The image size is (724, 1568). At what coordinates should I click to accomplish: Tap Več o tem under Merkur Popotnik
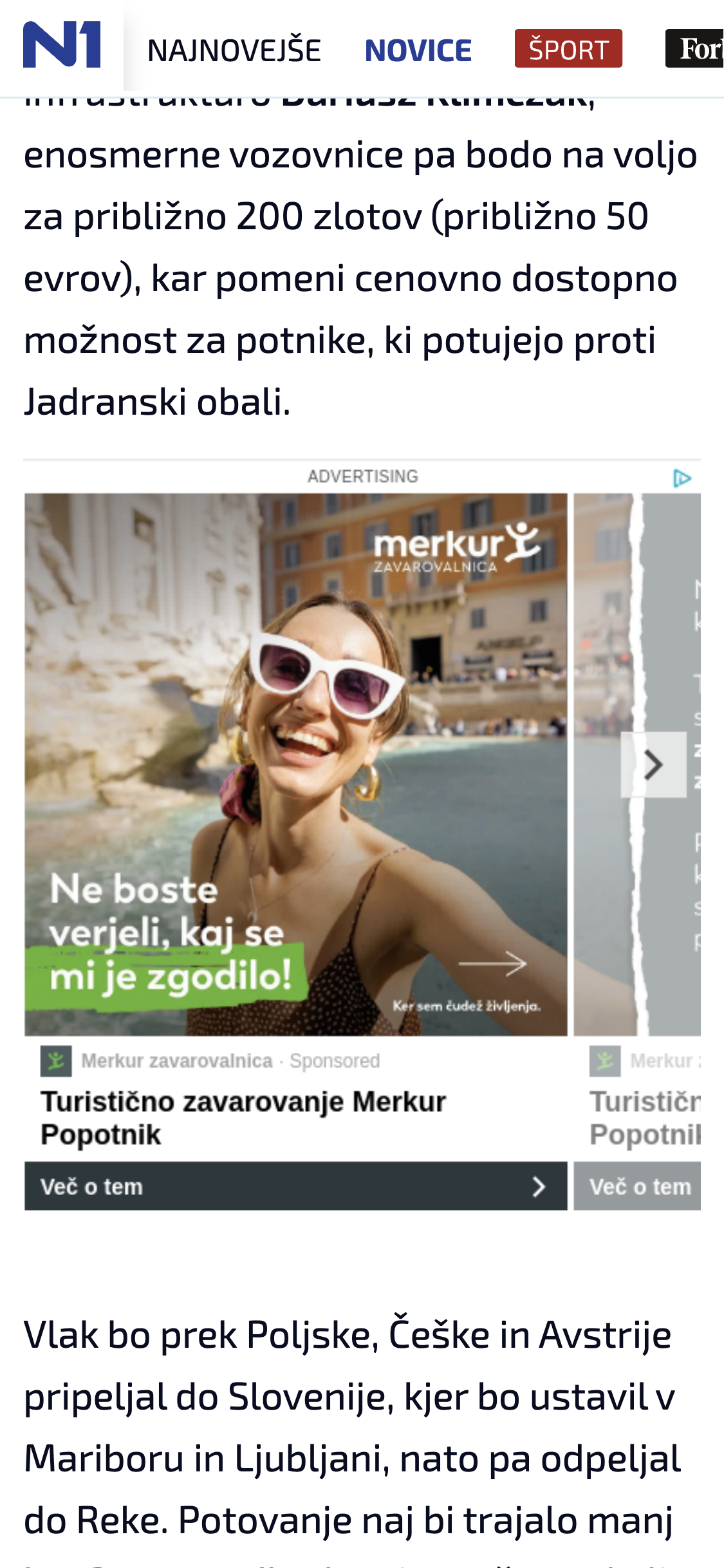(295, 1185)
